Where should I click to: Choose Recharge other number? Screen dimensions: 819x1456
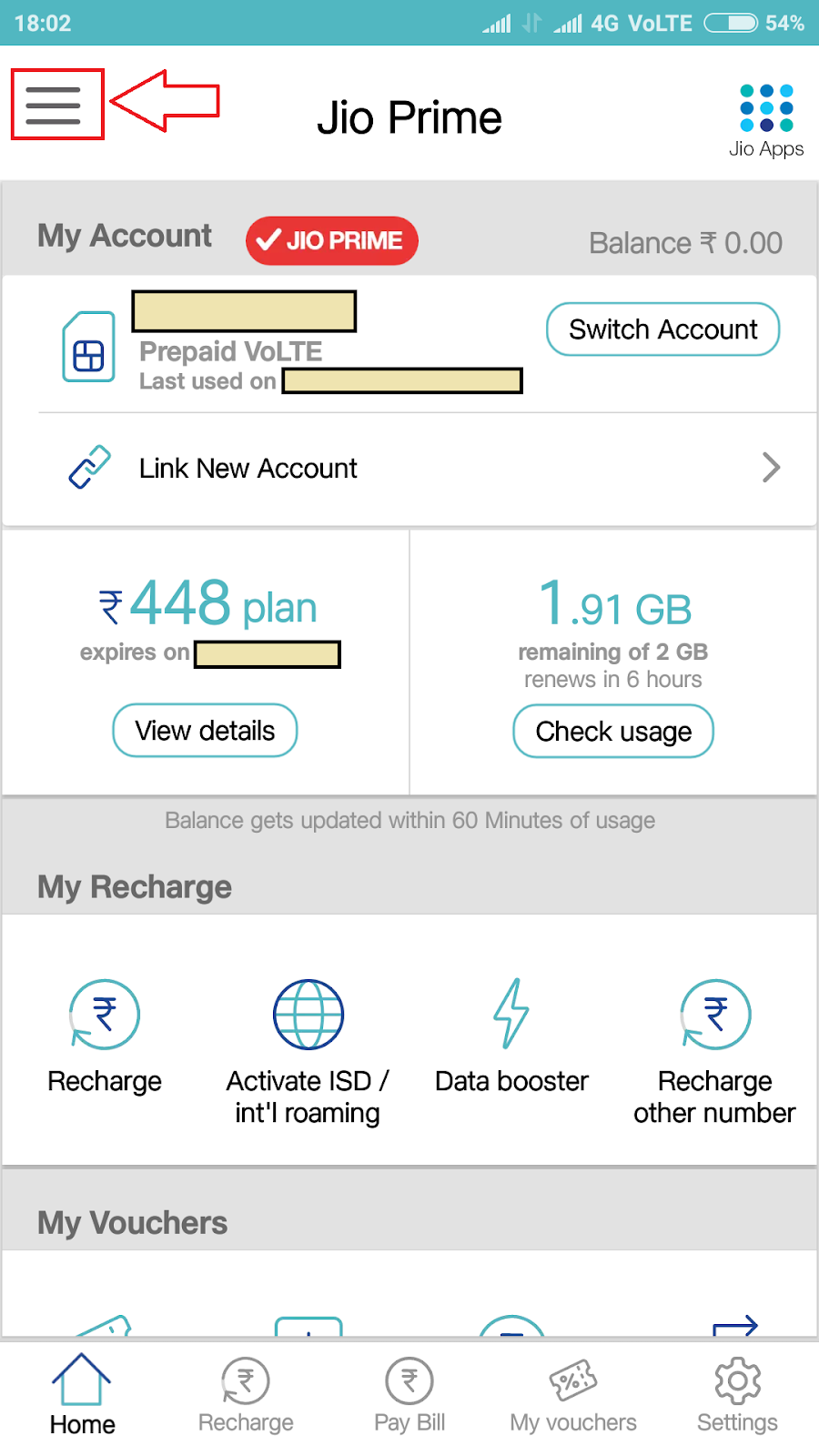(x=715, y=1051)
